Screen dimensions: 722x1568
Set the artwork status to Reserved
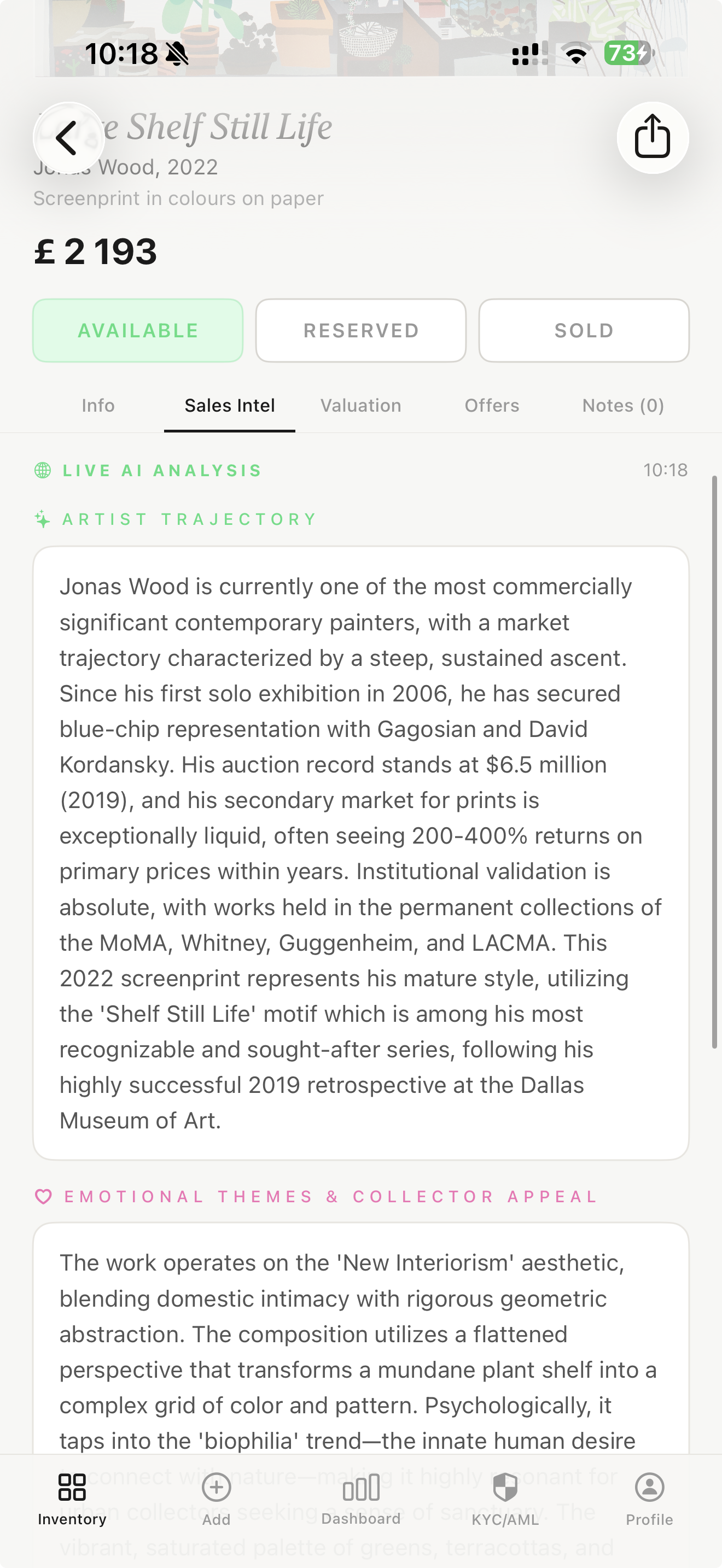361,331
